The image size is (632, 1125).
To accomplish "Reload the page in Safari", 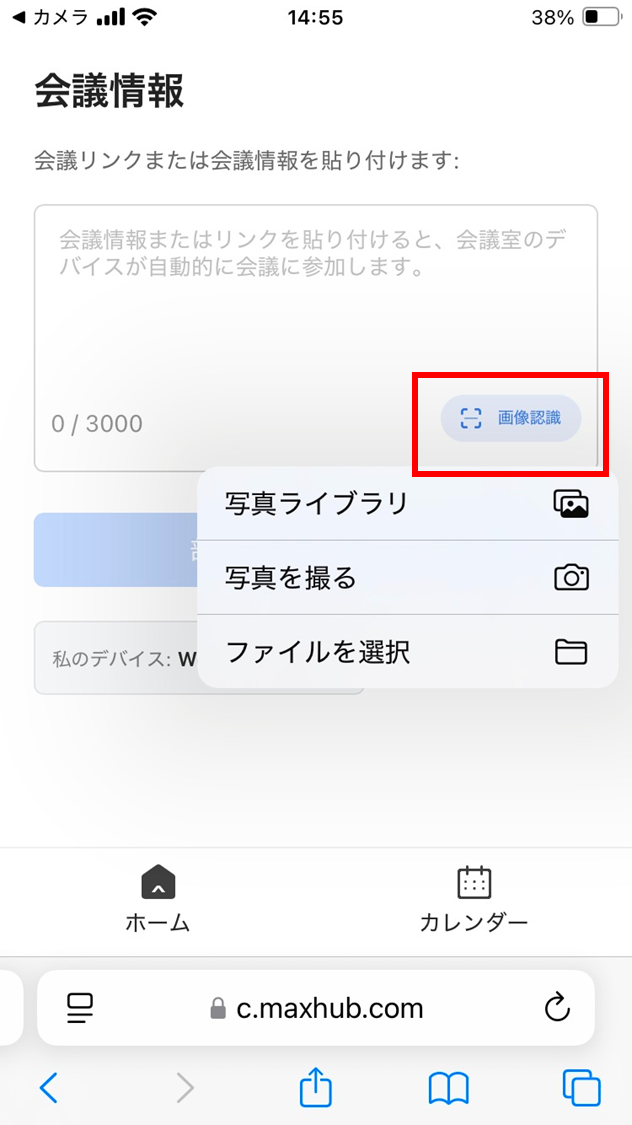I will click(557, 1008).
